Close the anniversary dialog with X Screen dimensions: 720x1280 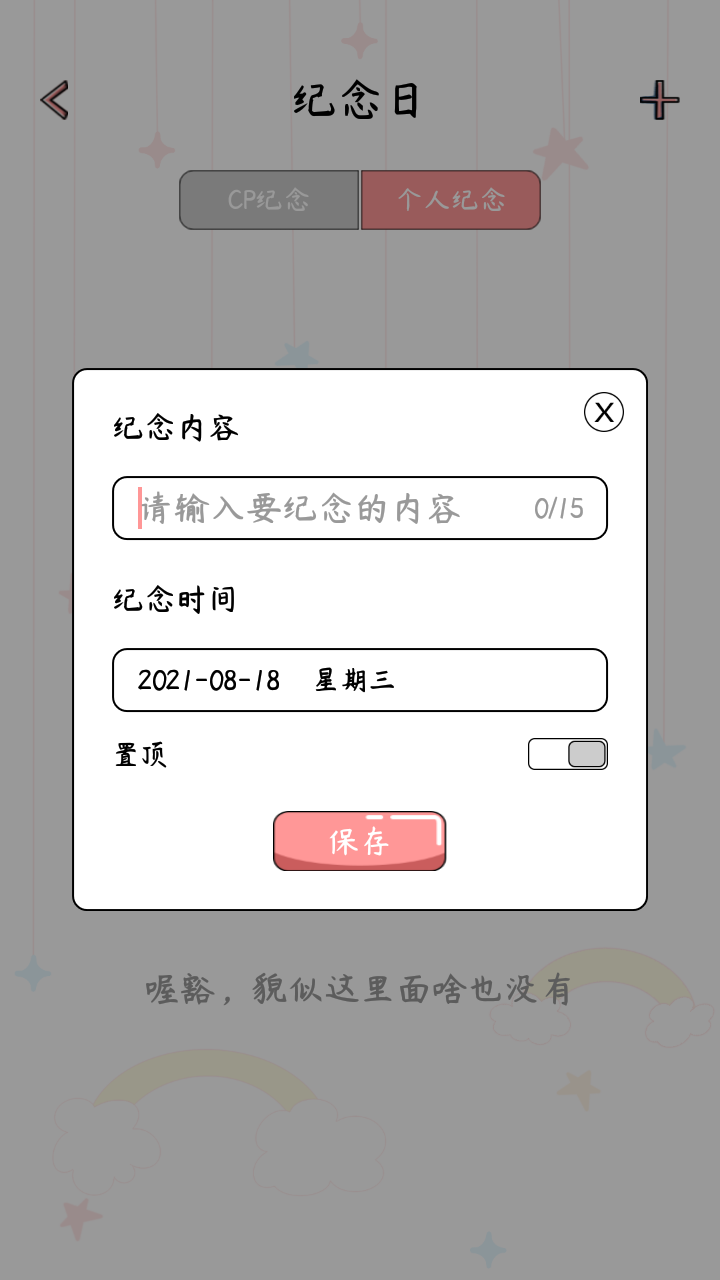(603, 412)
